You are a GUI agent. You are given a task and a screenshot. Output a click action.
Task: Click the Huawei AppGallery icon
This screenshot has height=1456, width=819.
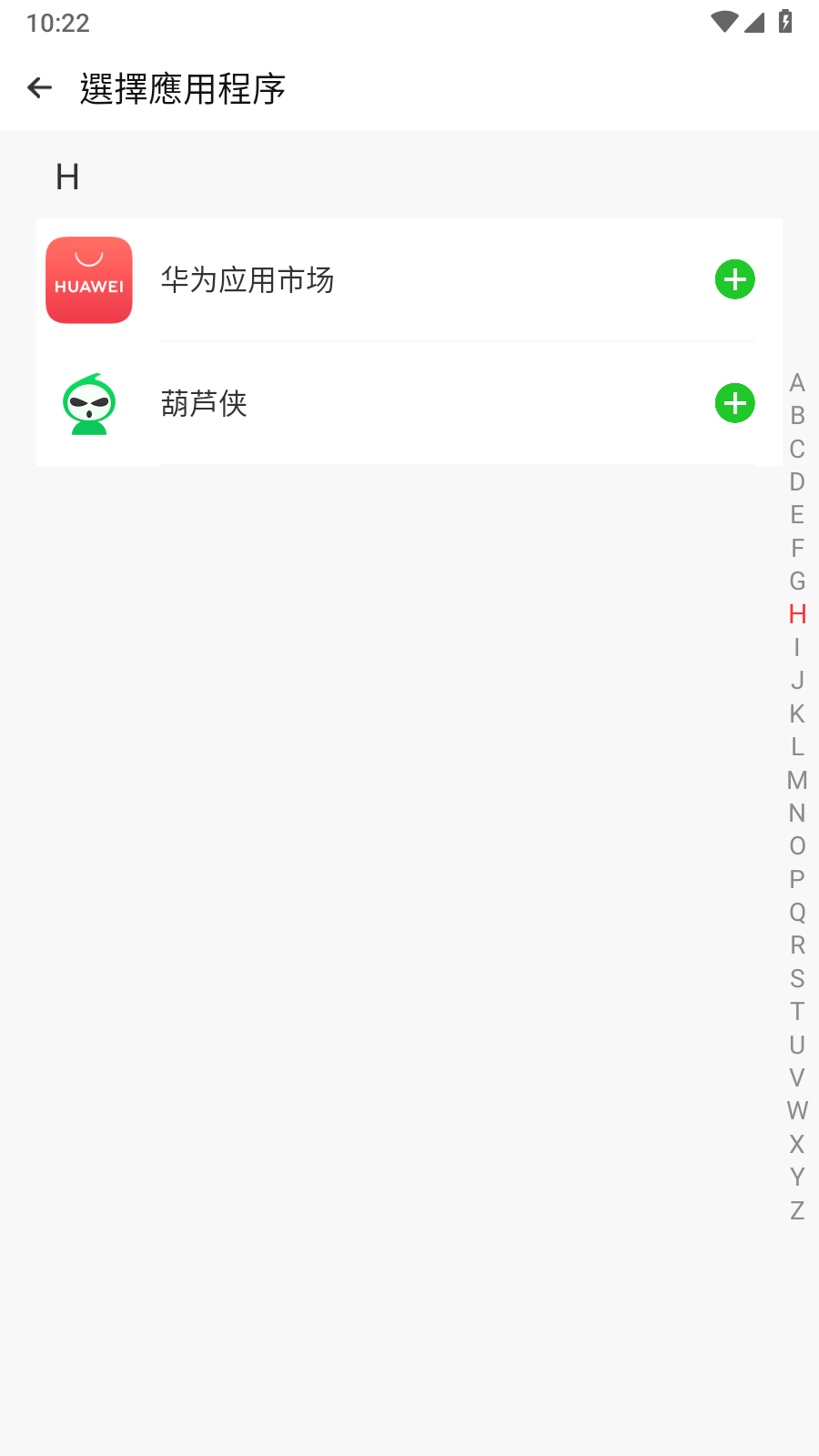[88, 279]
